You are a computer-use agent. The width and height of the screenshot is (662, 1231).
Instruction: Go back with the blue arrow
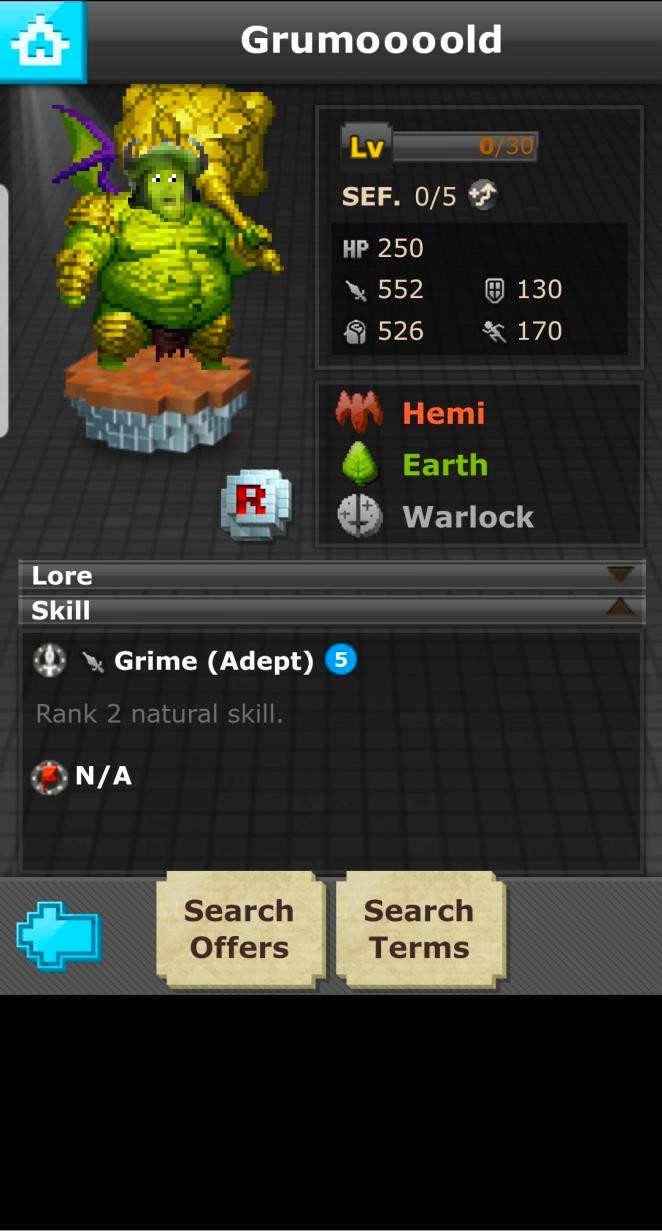click(x=58, y=936)
